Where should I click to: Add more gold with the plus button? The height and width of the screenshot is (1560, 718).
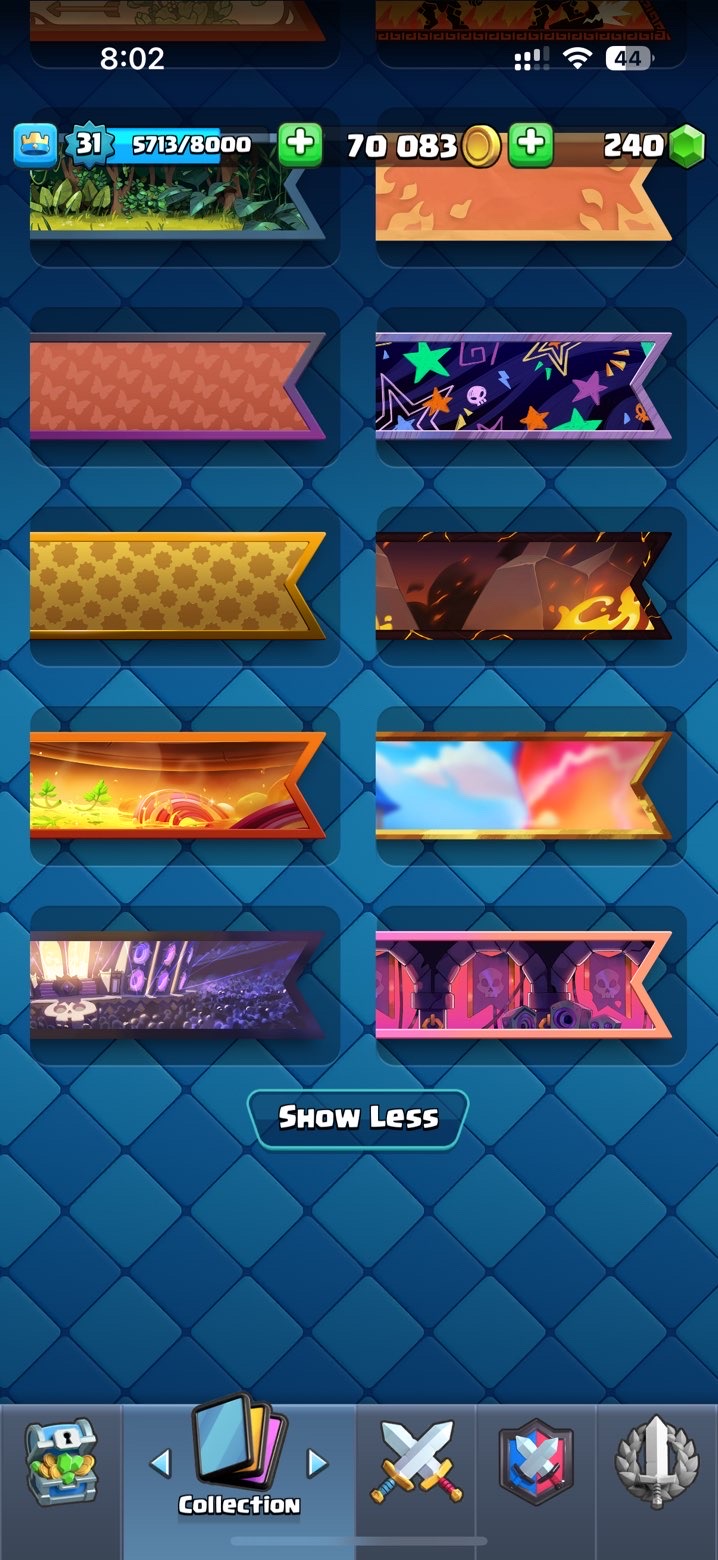[531, 145]
